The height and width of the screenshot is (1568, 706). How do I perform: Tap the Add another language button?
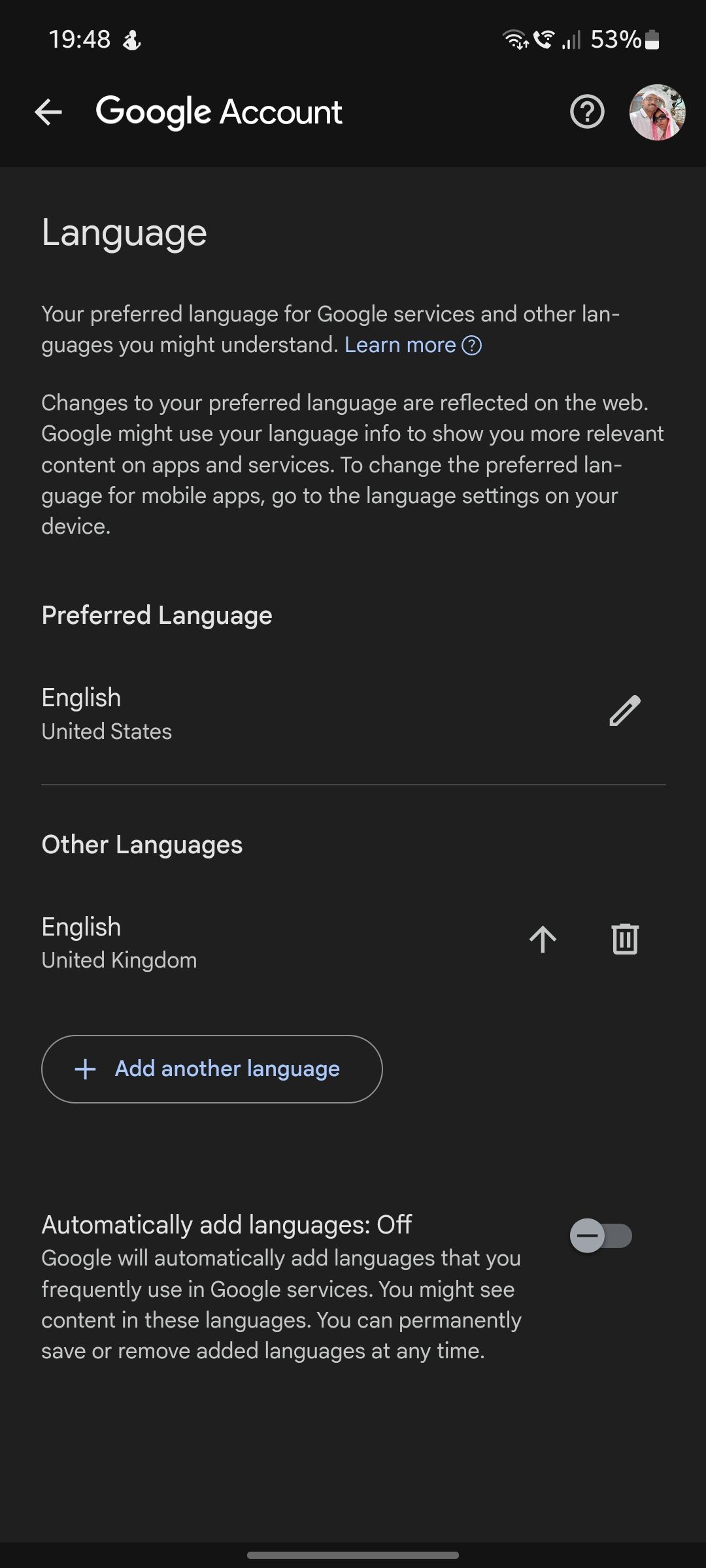tap(211, 1069)
